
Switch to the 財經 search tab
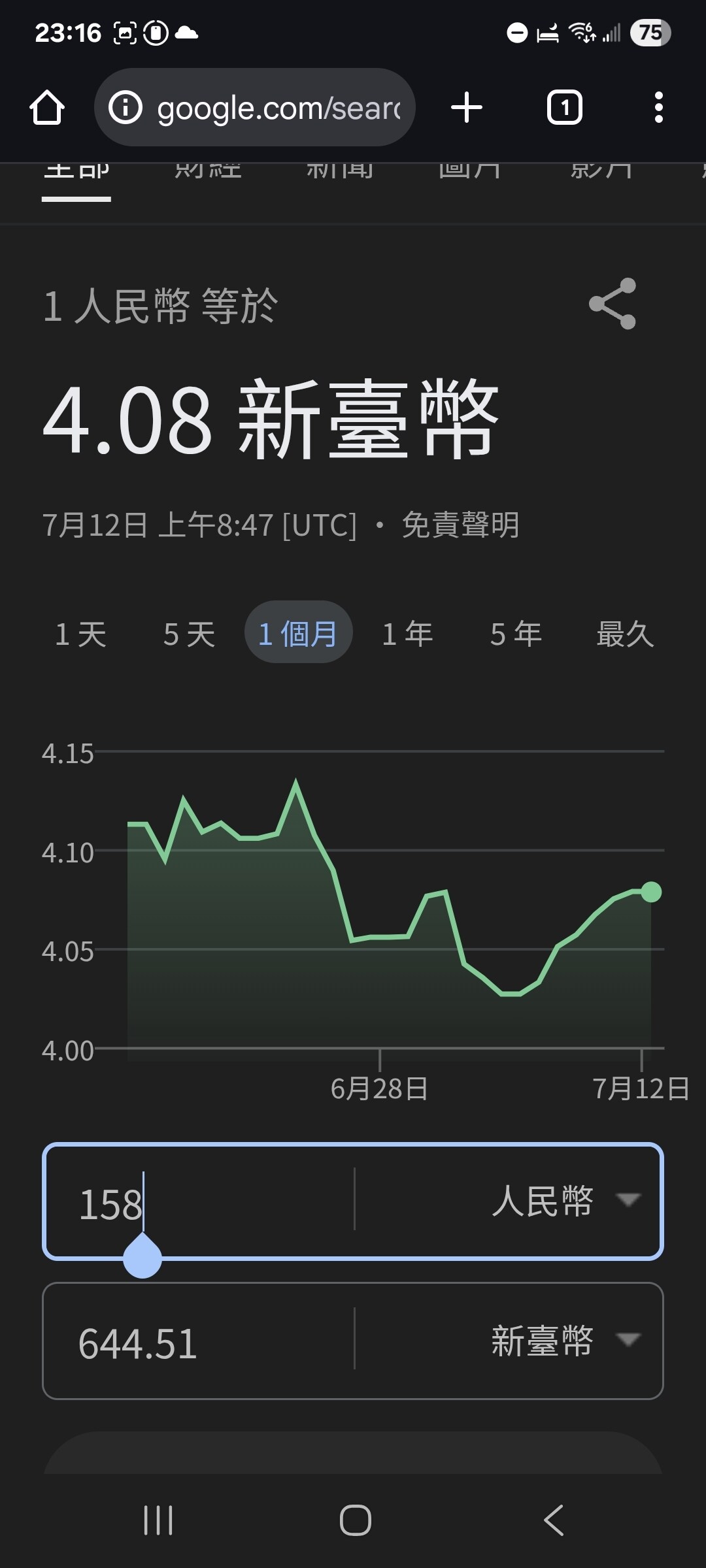[209, 171]
